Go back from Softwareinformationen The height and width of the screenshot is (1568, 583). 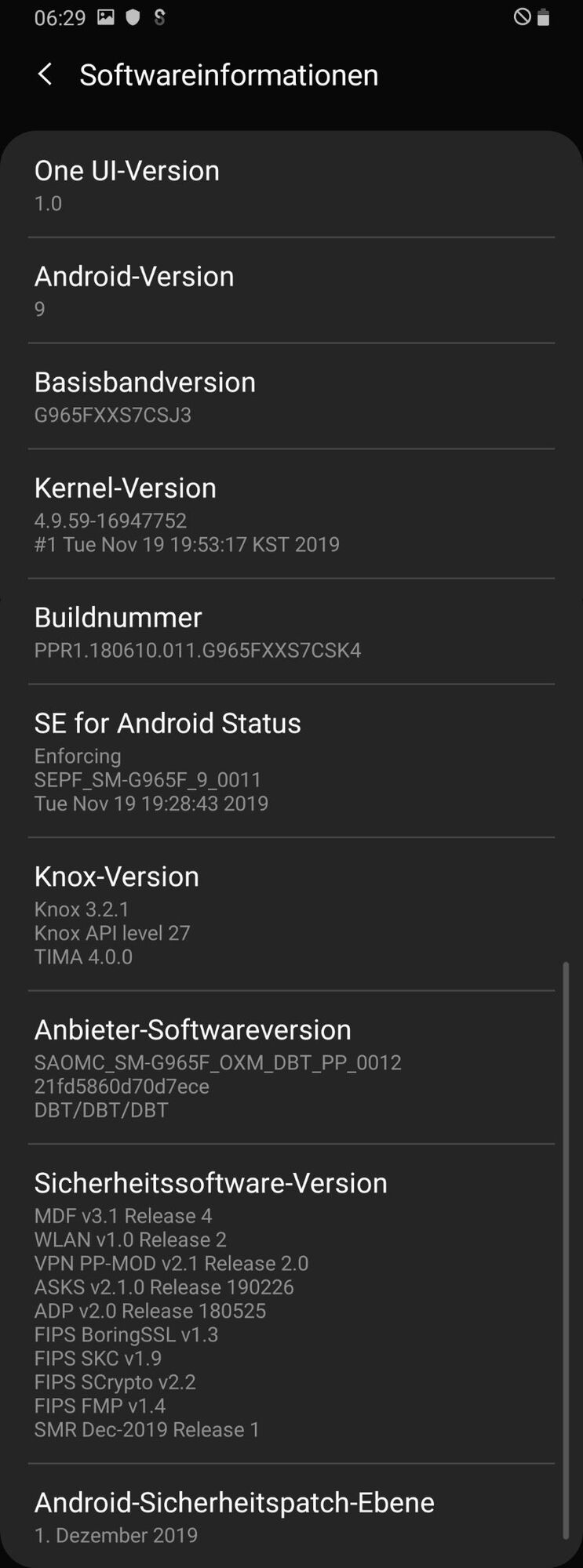(x=46, y=75)
